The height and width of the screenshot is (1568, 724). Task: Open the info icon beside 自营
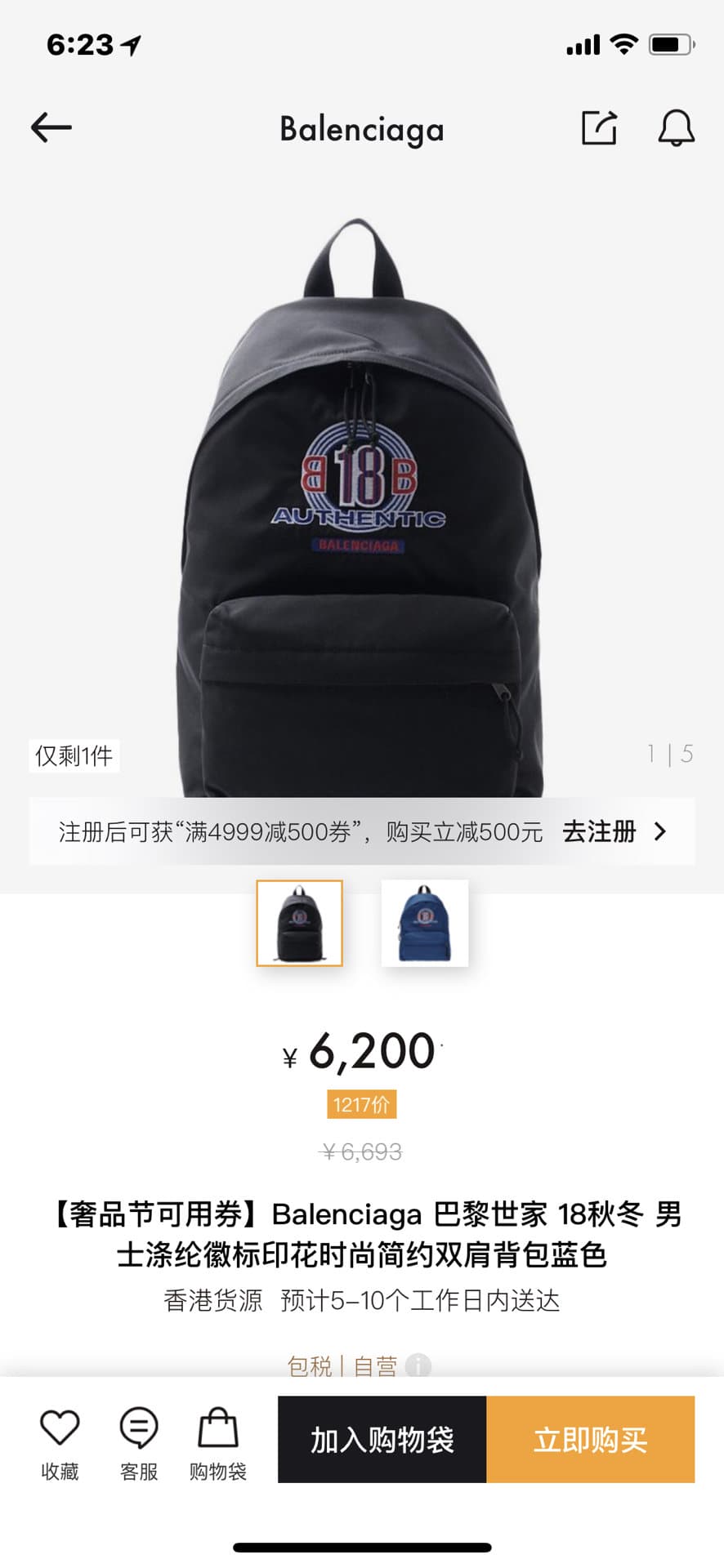click(418, 1365)
